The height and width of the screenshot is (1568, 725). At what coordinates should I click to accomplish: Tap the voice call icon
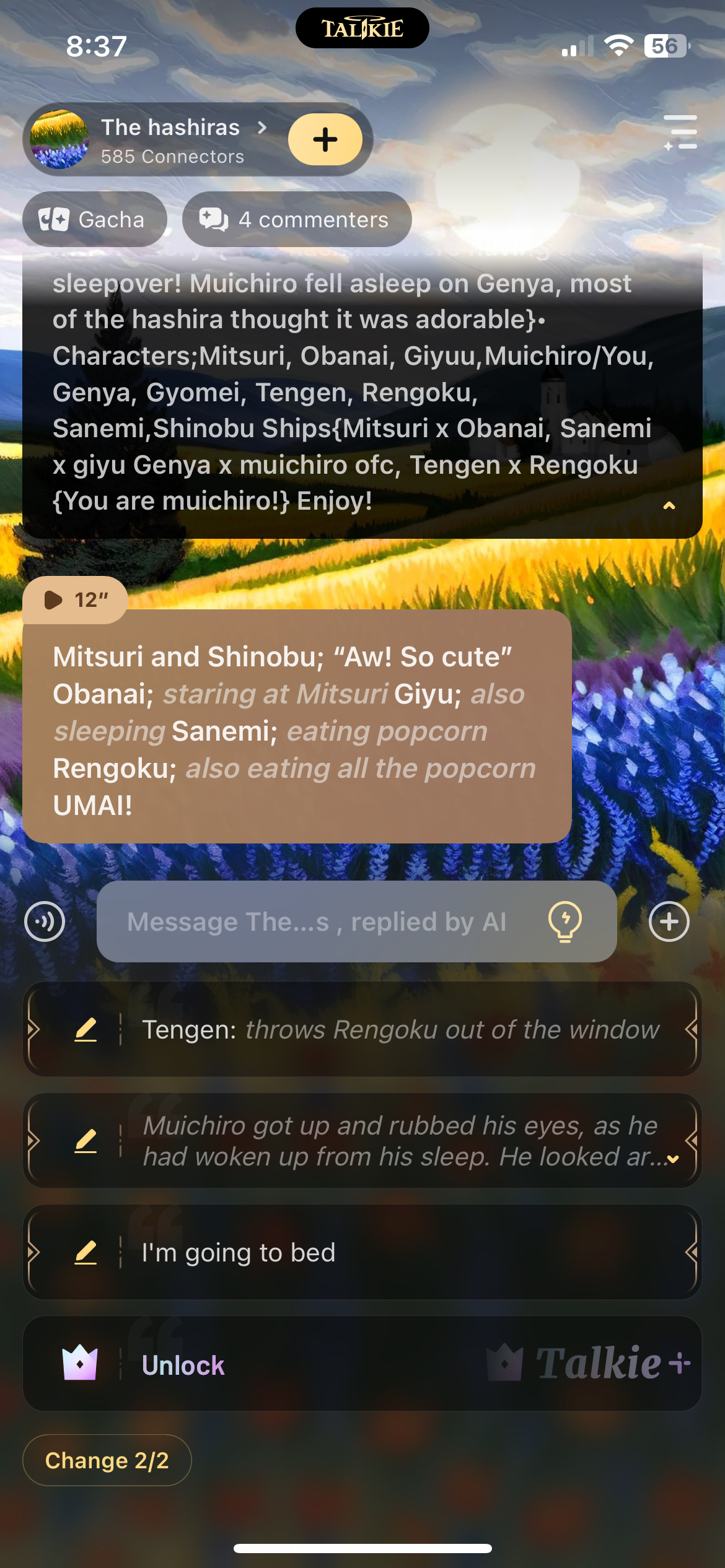pyautogui.click(x=45, y=921)
